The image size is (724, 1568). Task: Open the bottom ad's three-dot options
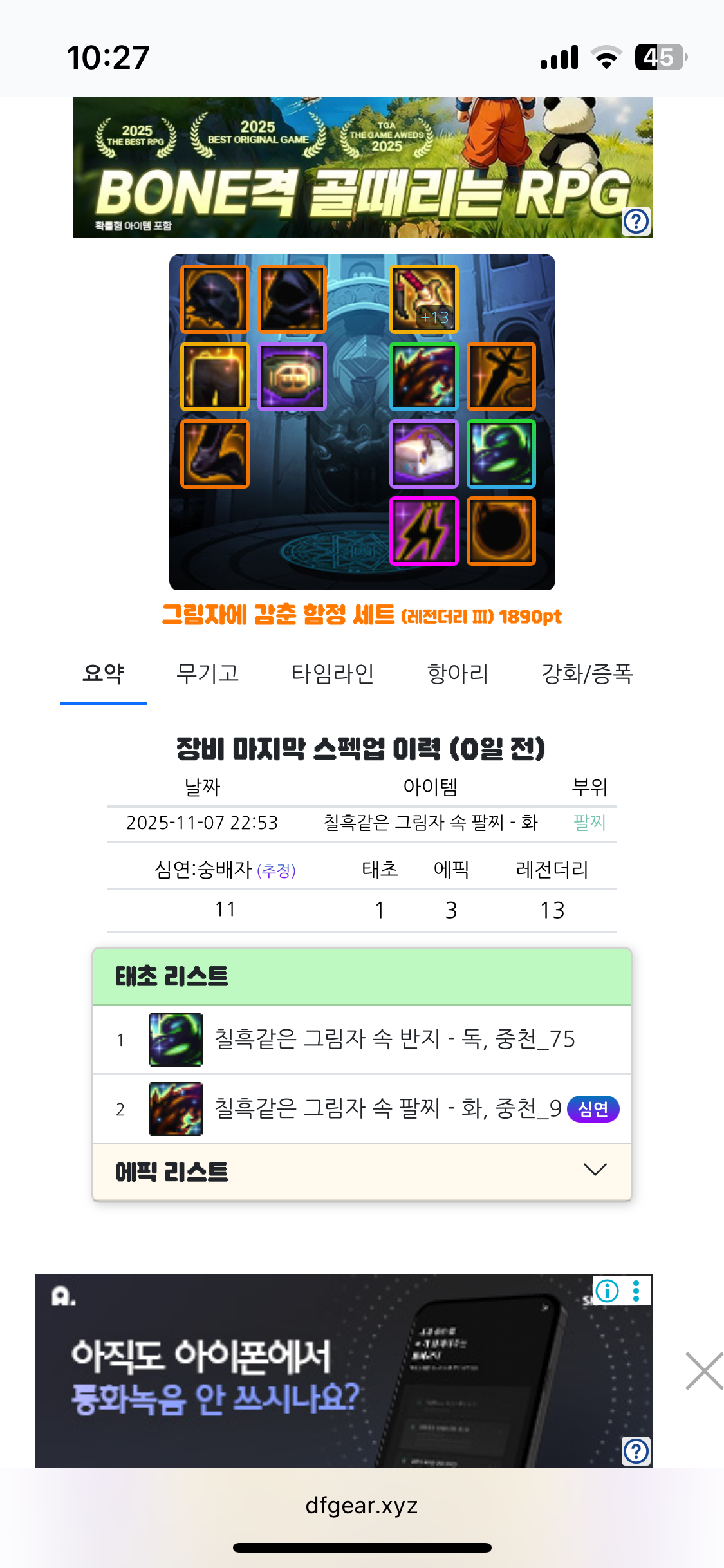(636, 1291)
